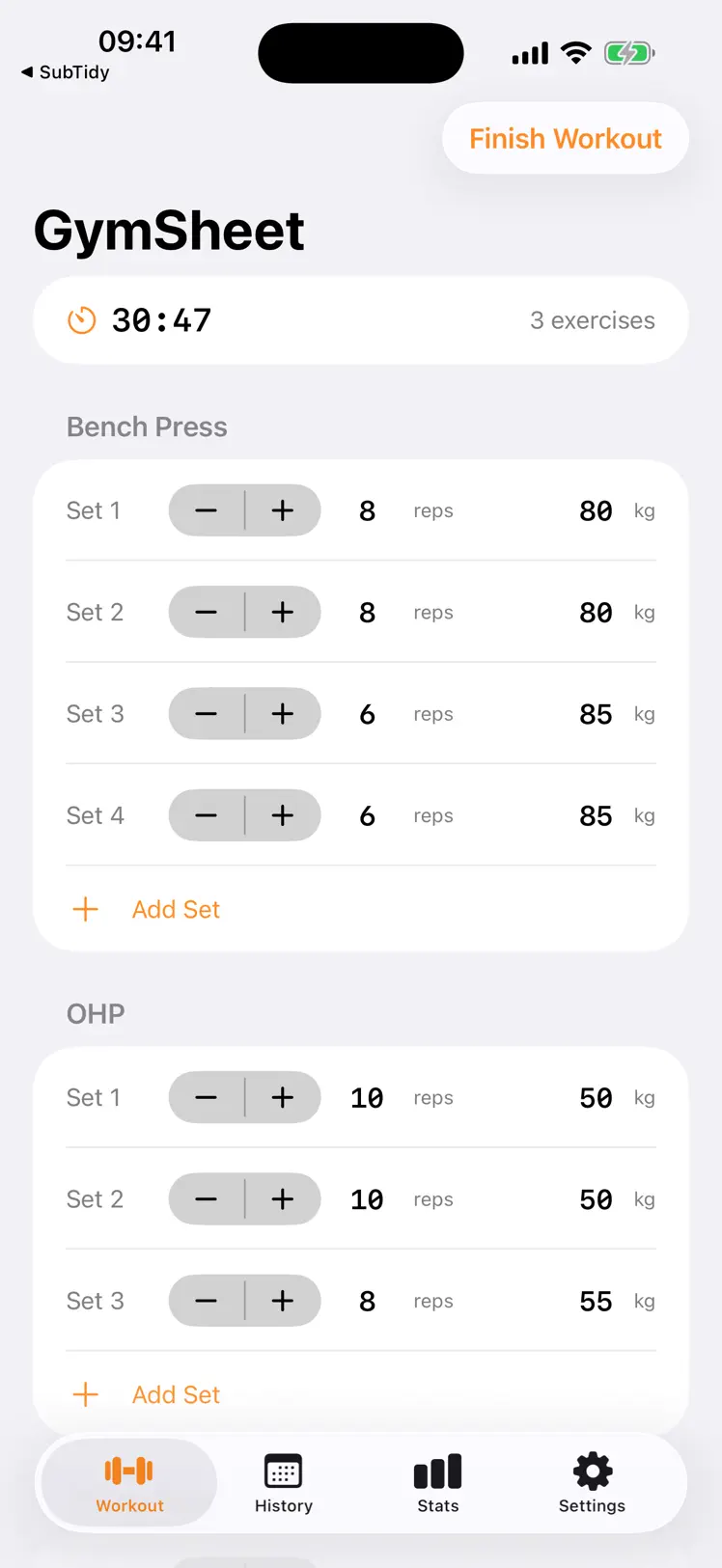Screen dimensions: 722x1568
Task: Decrease reps for OHP Set 3
Action: click(207, 1301)
